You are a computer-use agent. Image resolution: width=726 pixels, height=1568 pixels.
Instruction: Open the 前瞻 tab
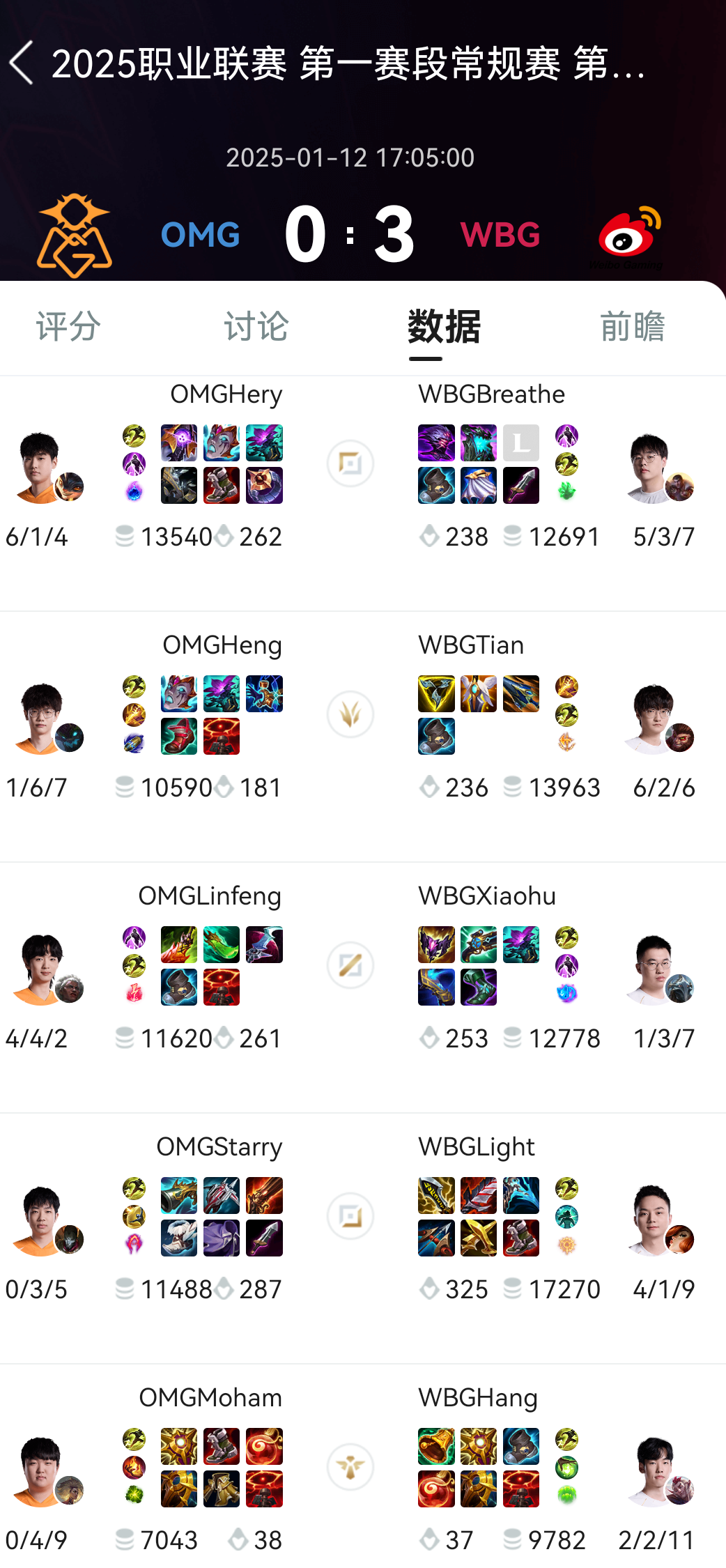coord(633,328)
